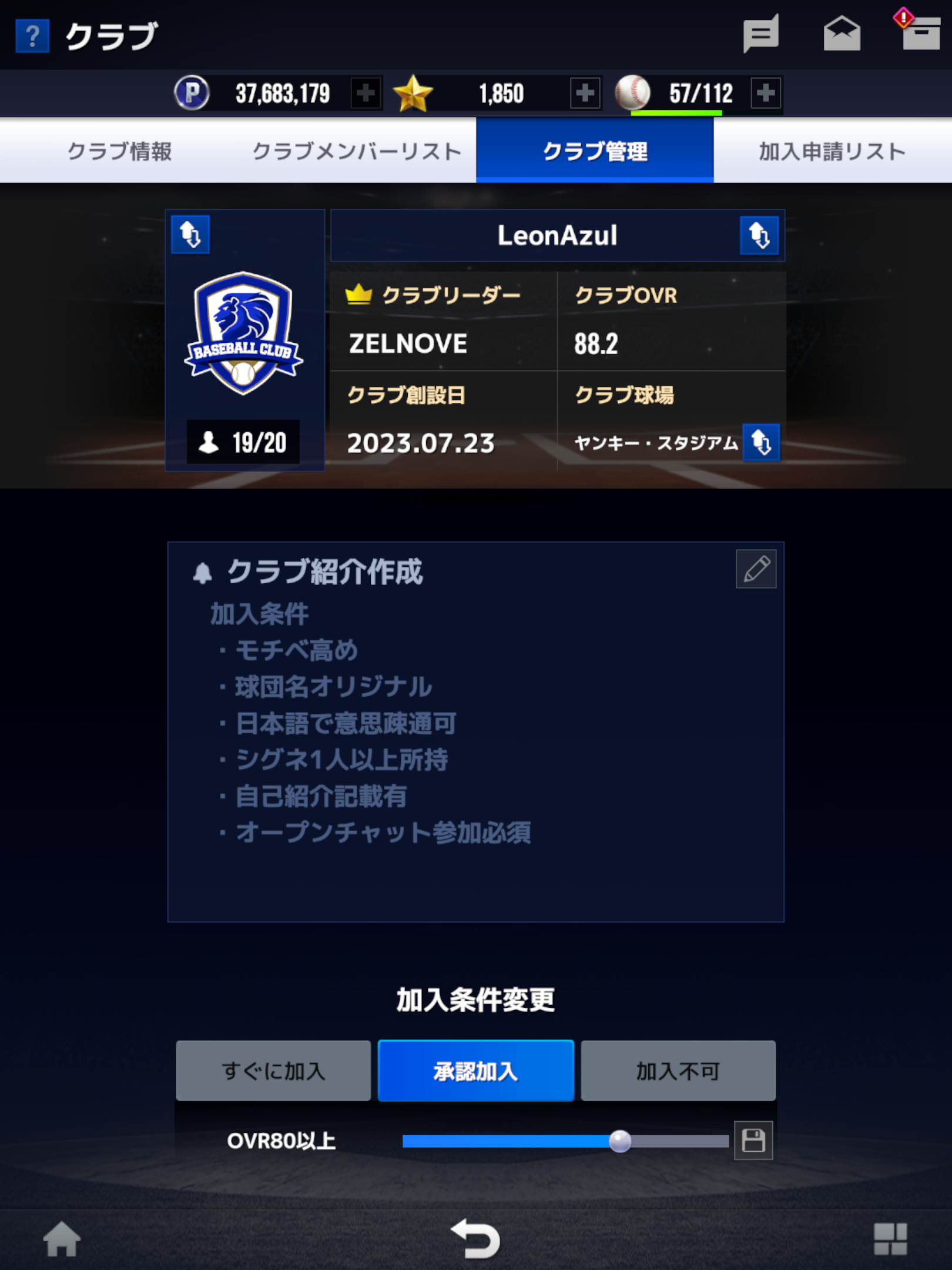
Task: Open the help question mark icon
Action: (32, 36)
